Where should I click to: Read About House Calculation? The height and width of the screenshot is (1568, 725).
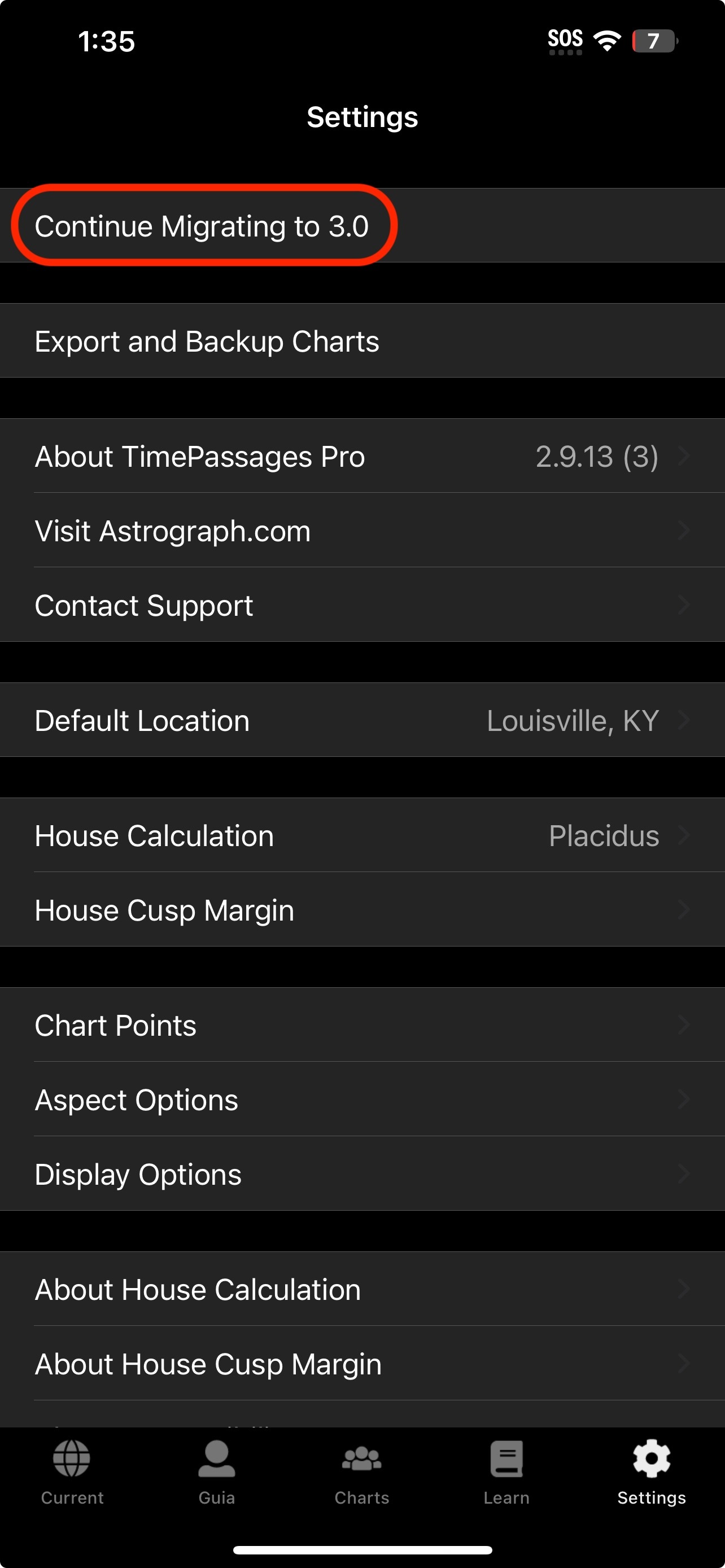coord(362,1289)
